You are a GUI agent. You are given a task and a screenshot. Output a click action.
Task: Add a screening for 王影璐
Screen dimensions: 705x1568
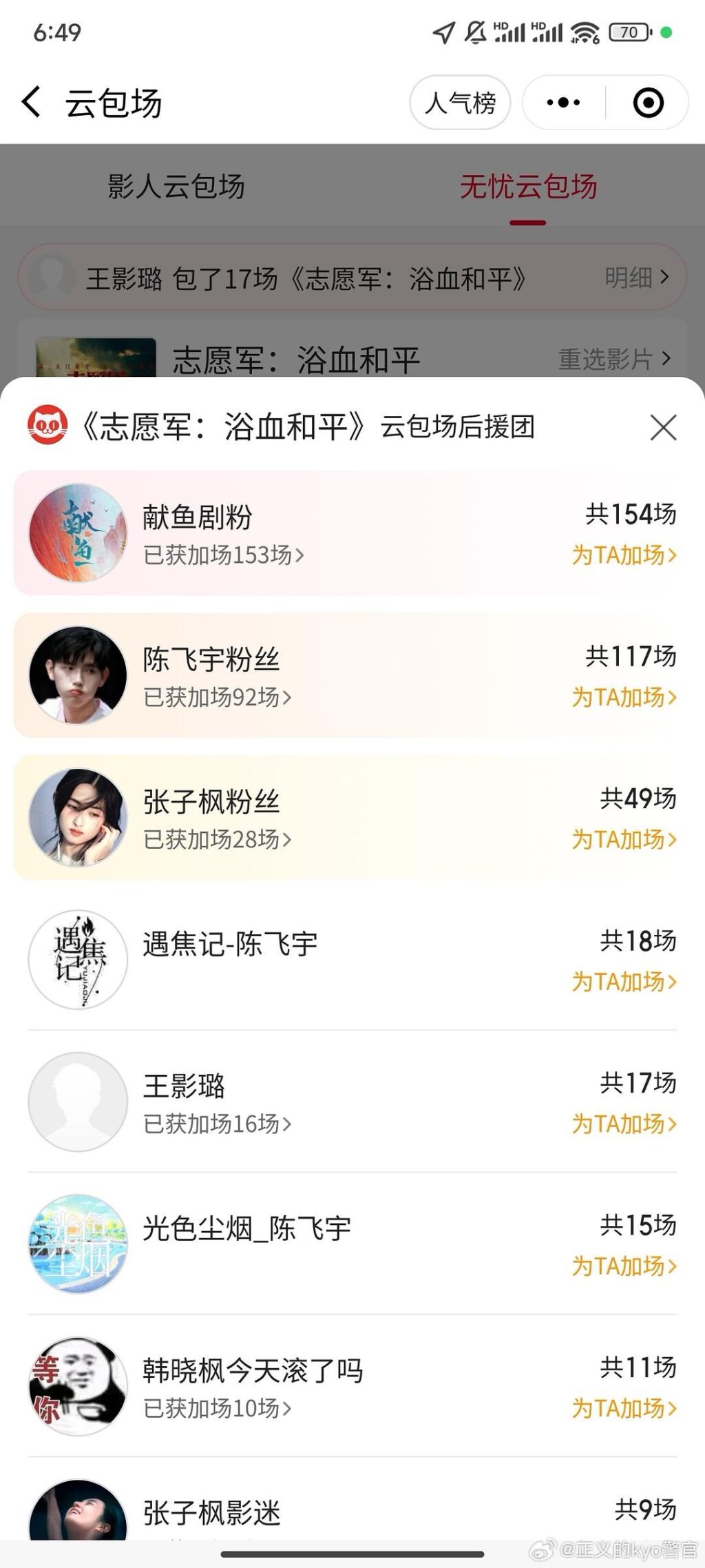coord(624,1124)
